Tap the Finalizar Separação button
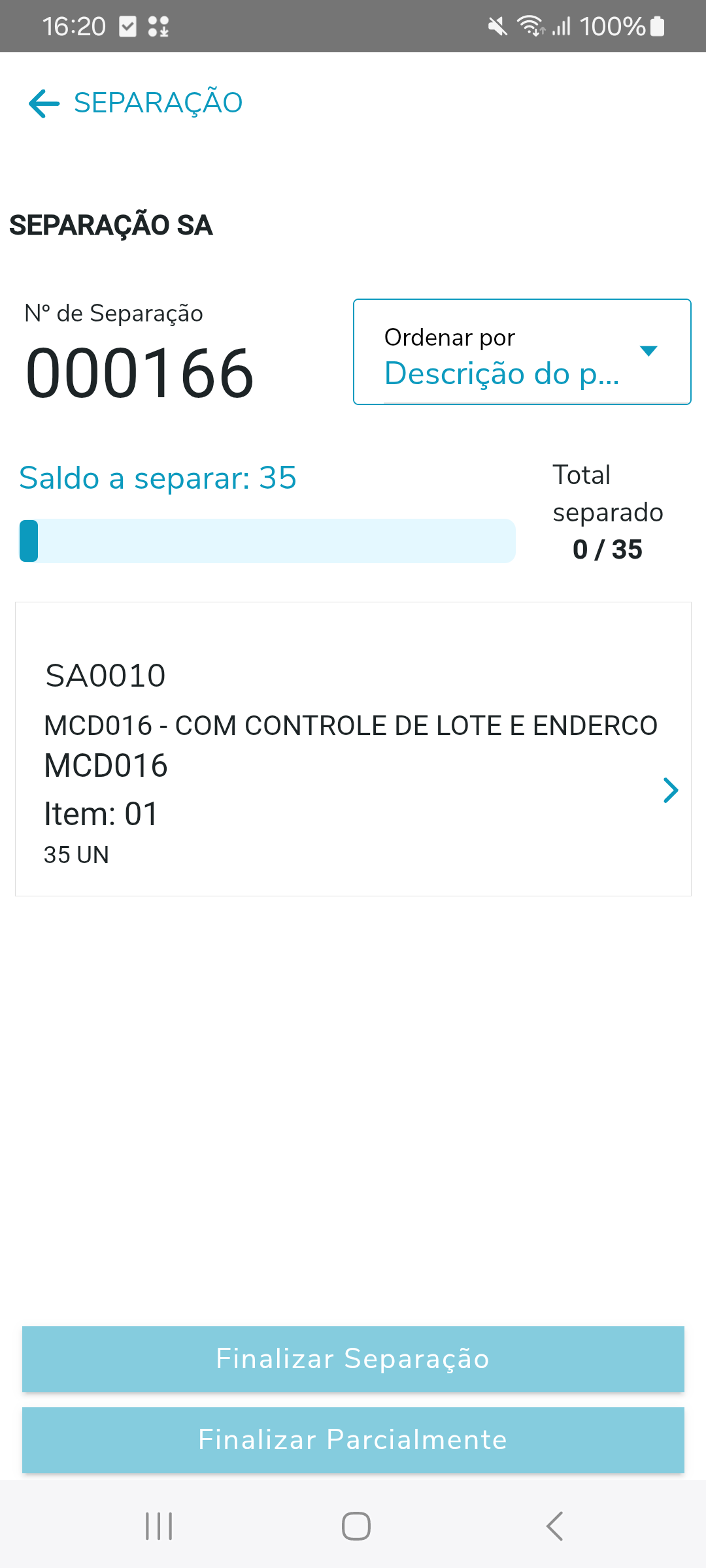The height and width of the screenshot is (1568, 706). pyautogui.click(x=353, y=1359)
